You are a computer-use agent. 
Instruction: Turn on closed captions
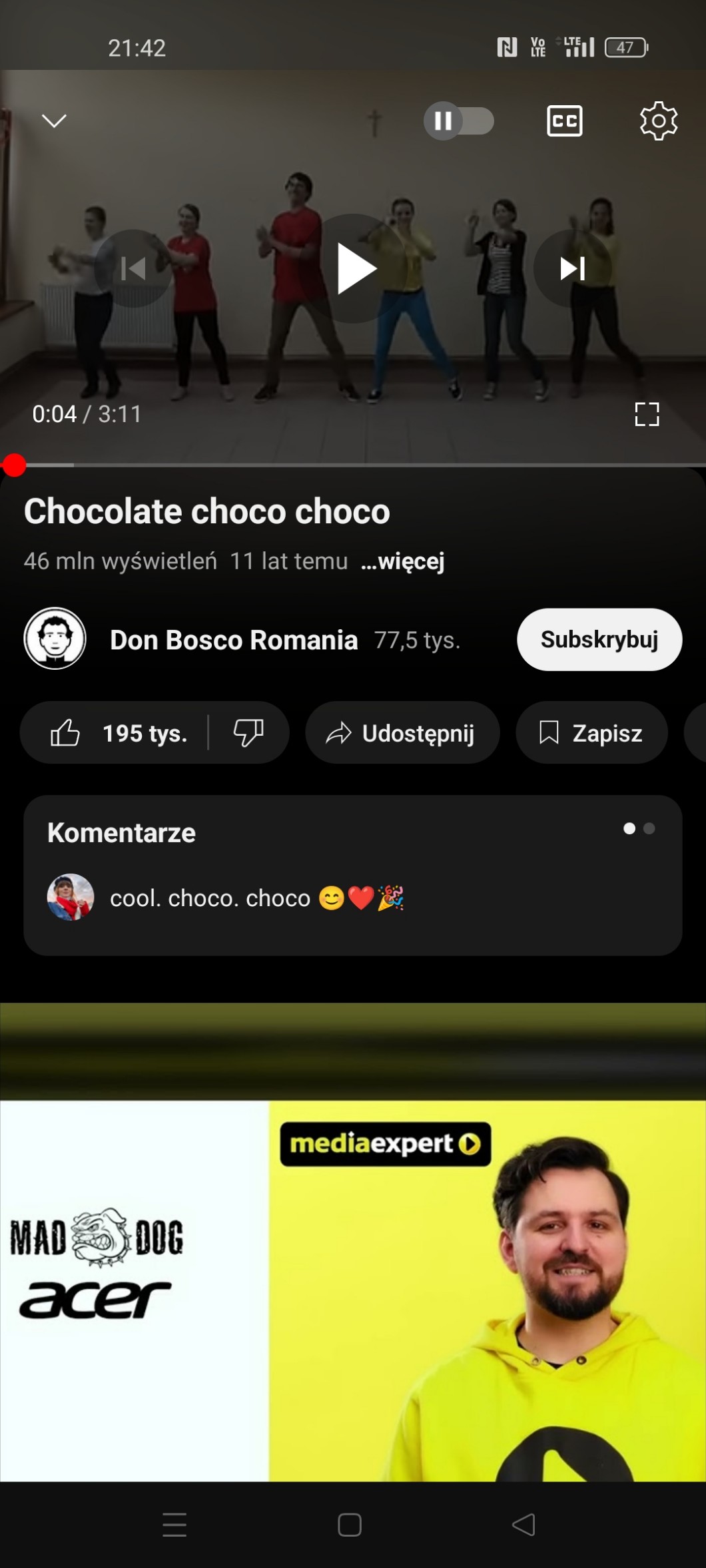click(x=564, y=121)
